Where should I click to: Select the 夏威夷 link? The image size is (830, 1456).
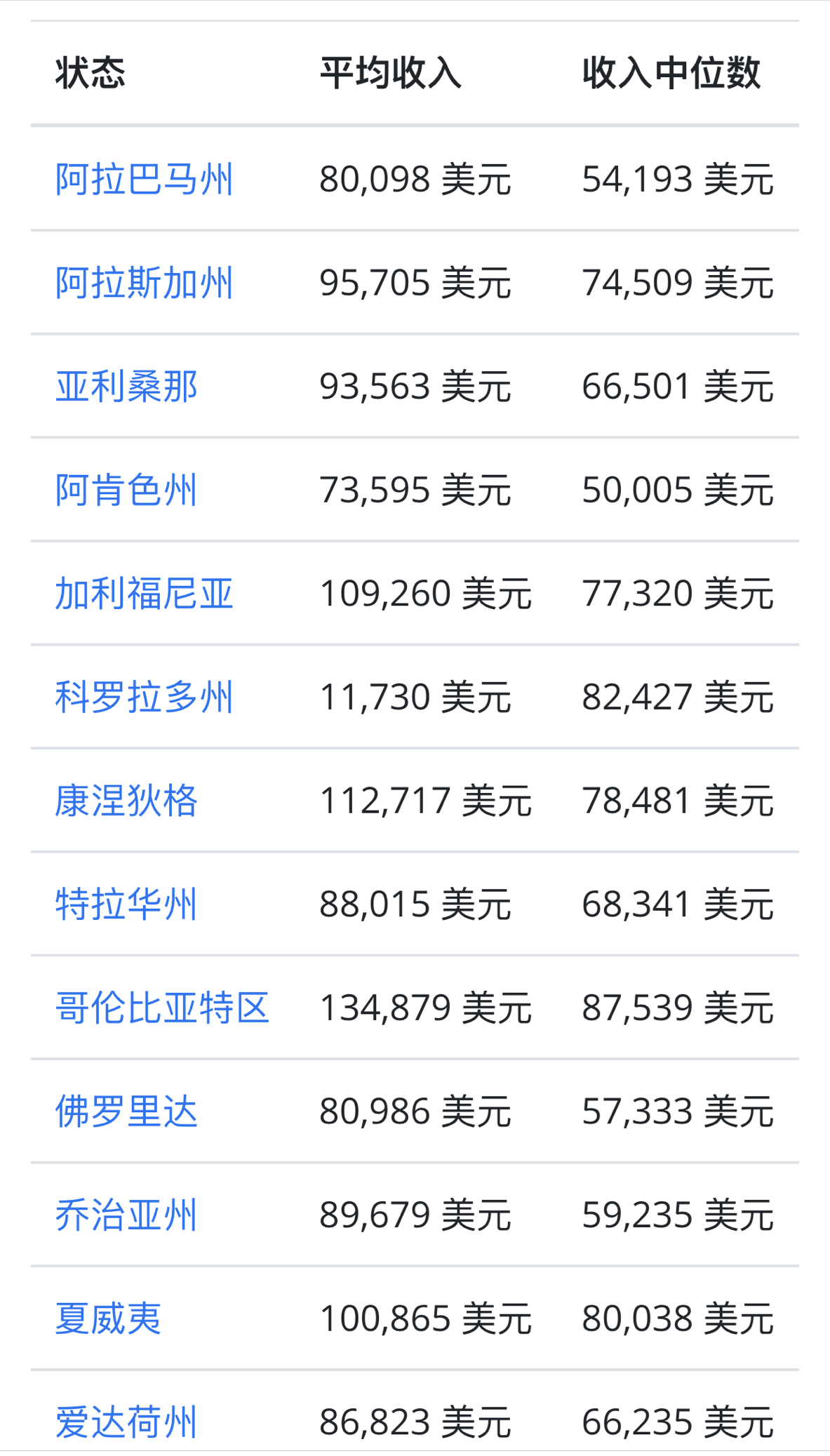(109, 1318)
